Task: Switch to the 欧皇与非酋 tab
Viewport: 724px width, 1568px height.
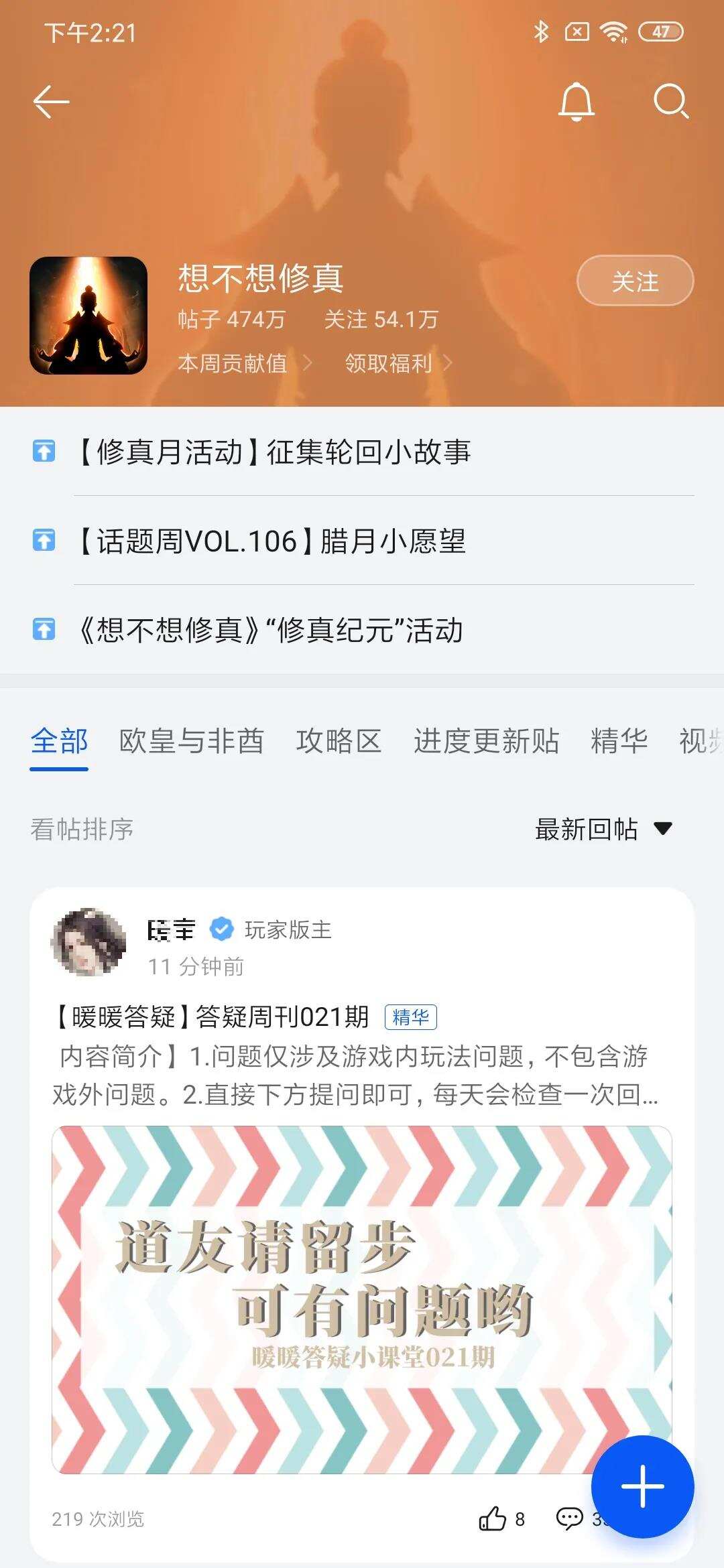Action: point(190,742)
